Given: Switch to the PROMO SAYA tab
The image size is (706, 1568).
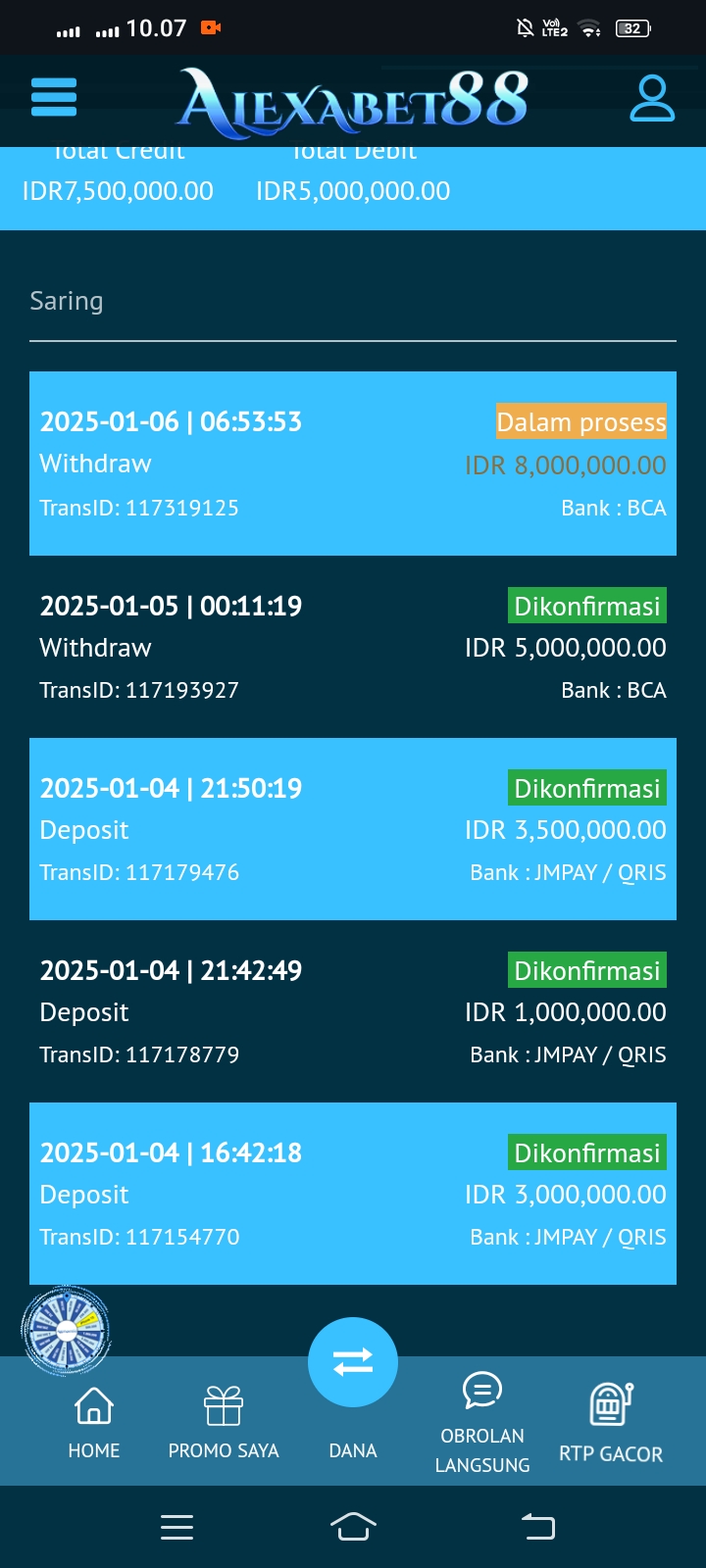Looking at the screenshot, I should click(x=224, y=1421).
